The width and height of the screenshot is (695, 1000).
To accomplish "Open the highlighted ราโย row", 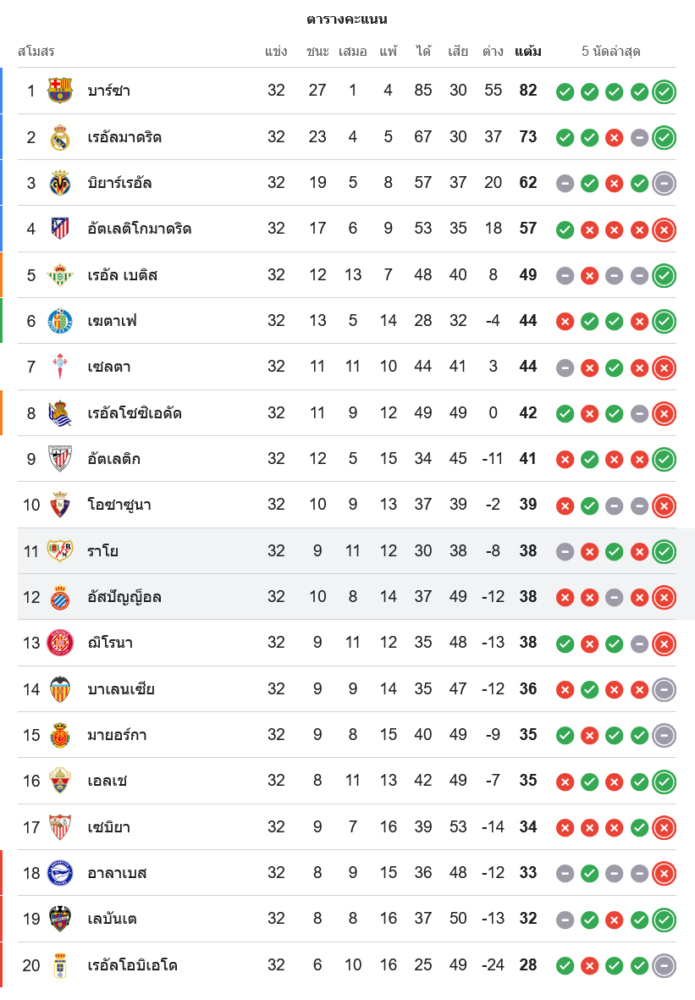I will (x=103, y=551).
